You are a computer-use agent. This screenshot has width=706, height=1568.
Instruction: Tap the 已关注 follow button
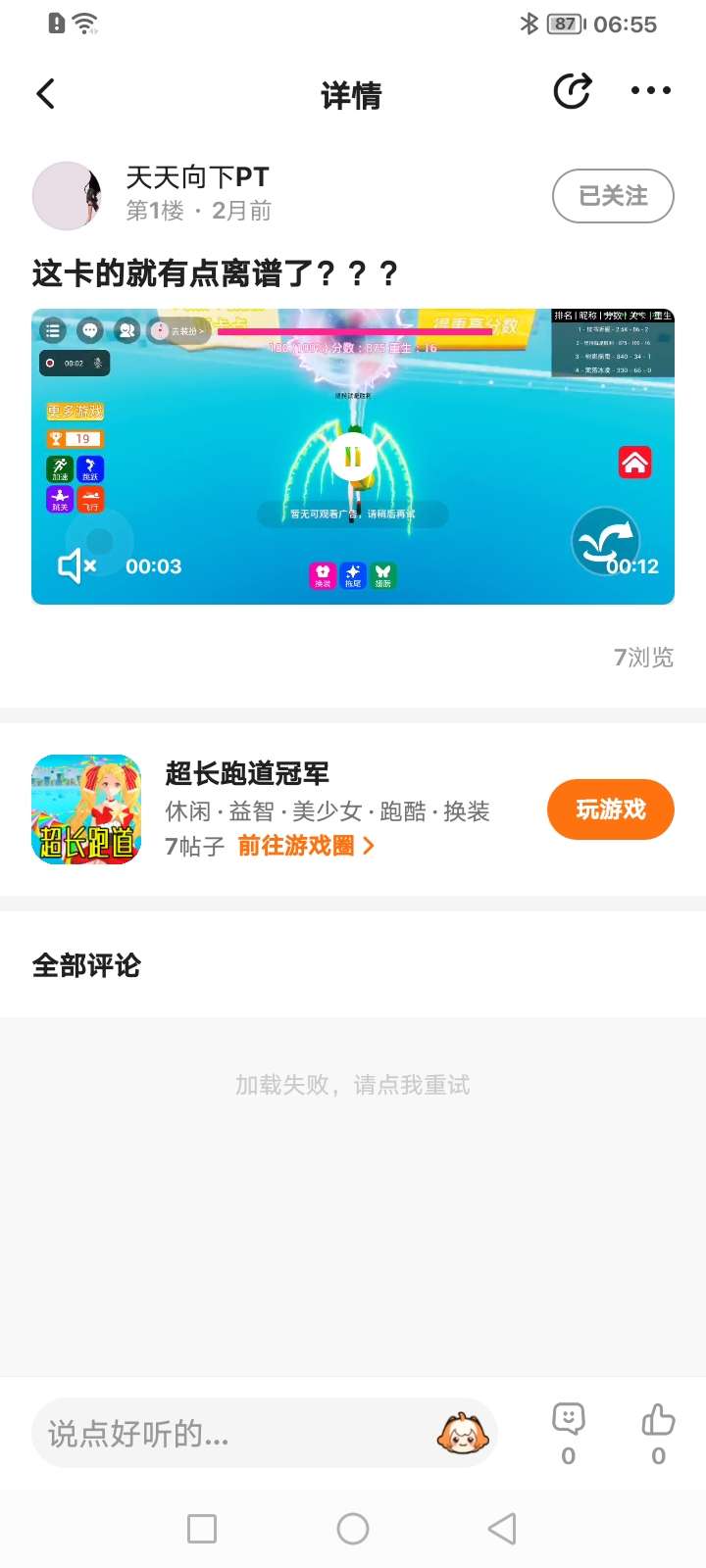613,196
